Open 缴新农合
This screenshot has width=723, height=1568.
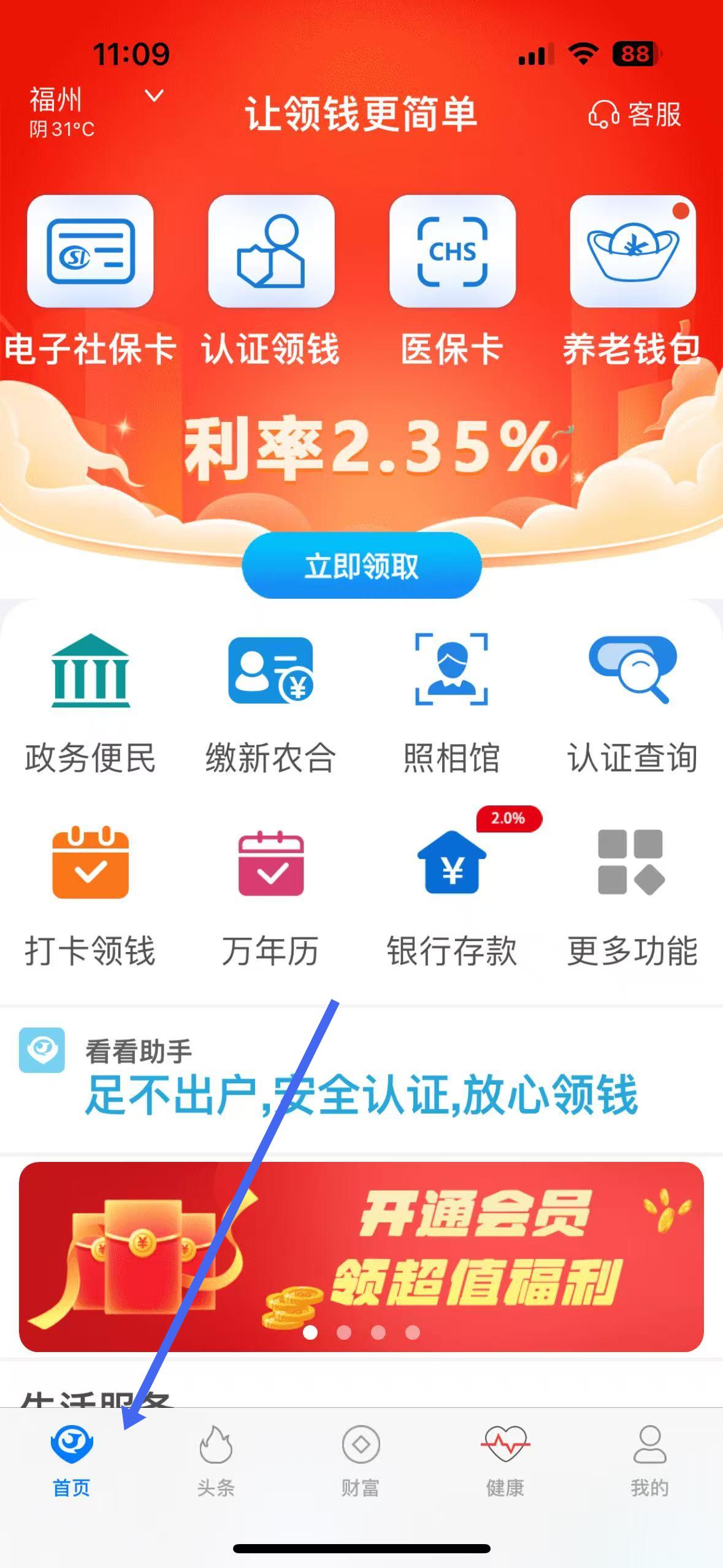(271, 702)
